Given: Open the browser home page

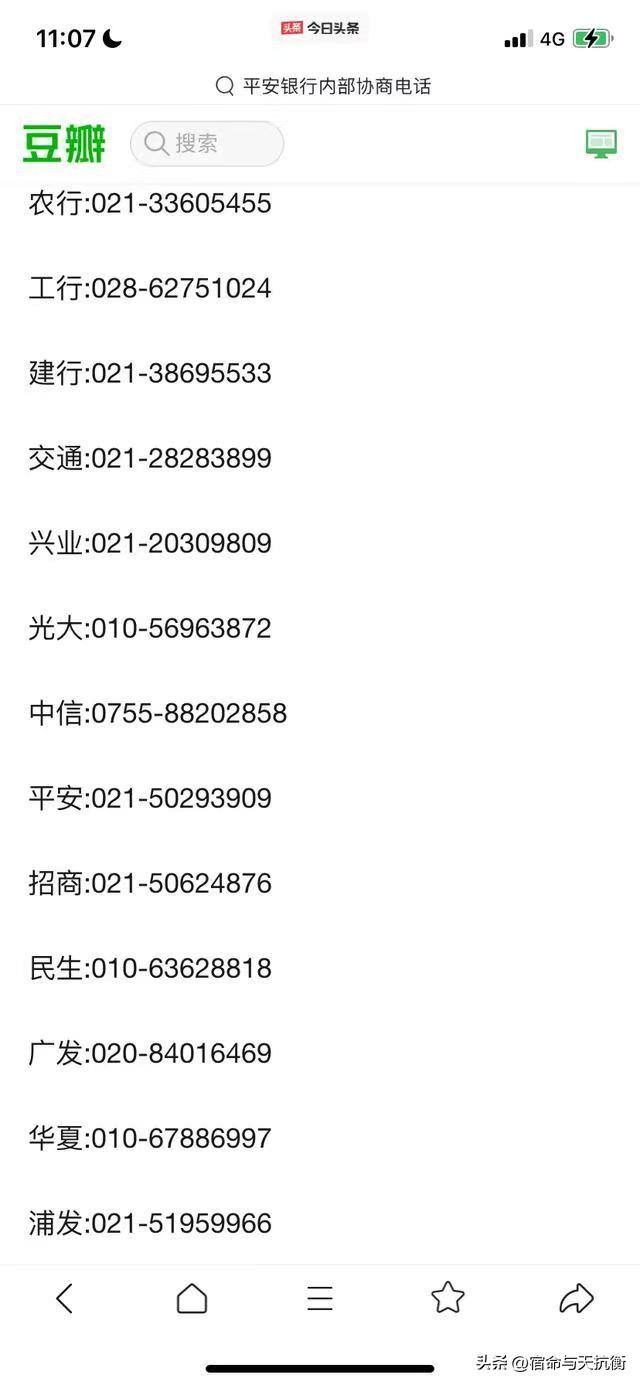Looking at the screenshot, I should click(x=192, y=1298).
